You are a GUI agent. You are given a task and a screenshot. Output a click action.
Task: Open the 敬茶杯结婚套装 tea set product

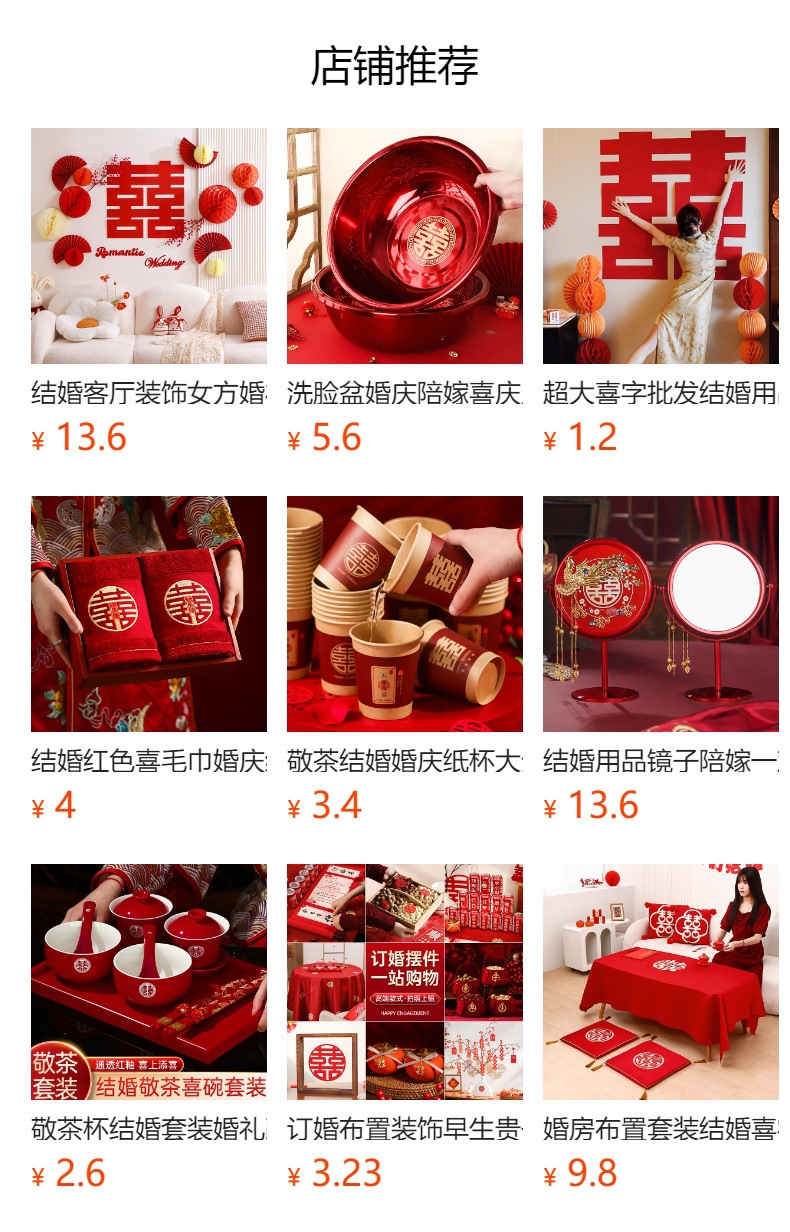149,982
